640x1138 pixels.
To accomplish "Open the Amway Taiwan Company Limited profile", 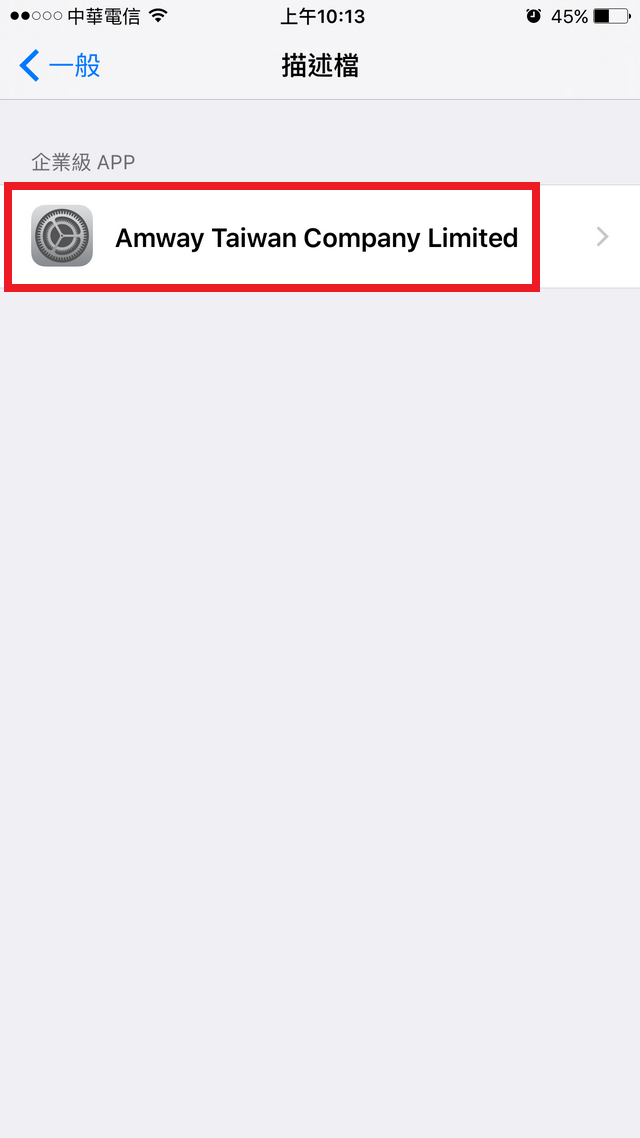I will click(320, 237).
